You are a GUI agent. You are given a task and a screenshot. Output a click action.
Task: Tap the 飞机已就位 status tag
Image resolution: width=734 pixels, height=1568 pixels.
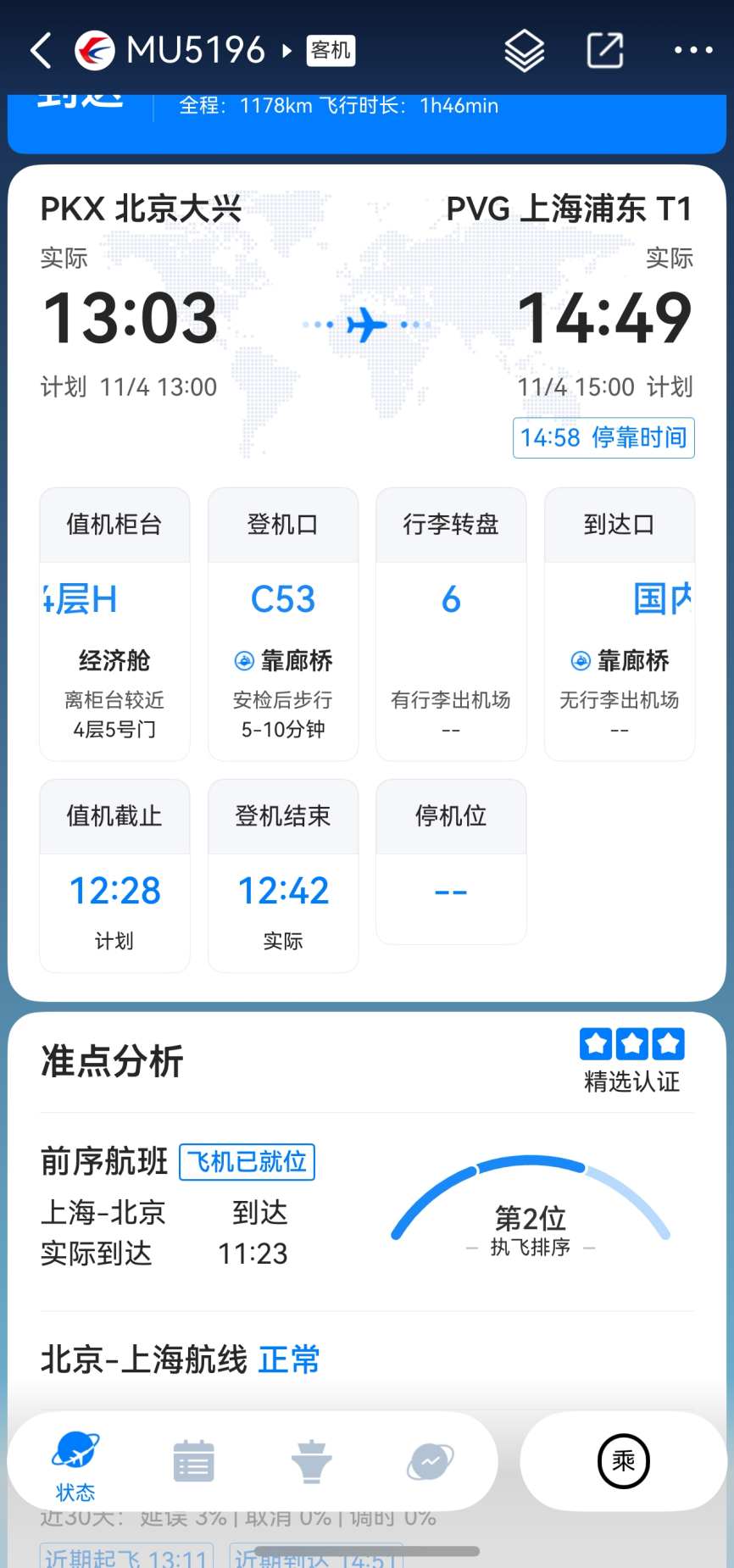pyautogui.click(x=246, y=1162)
